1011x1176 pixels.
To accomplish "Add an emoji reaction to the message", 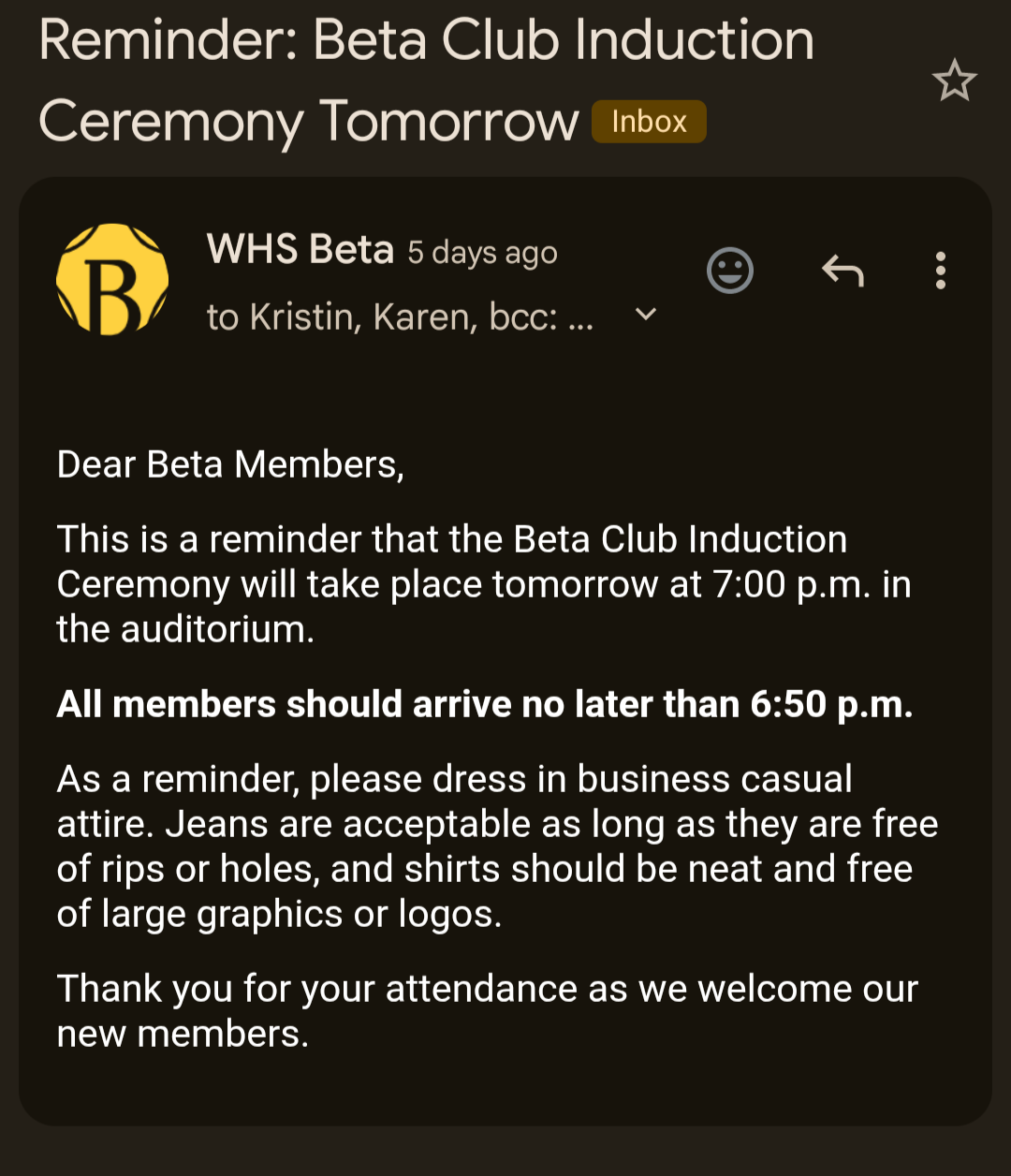I will point(729,272).
